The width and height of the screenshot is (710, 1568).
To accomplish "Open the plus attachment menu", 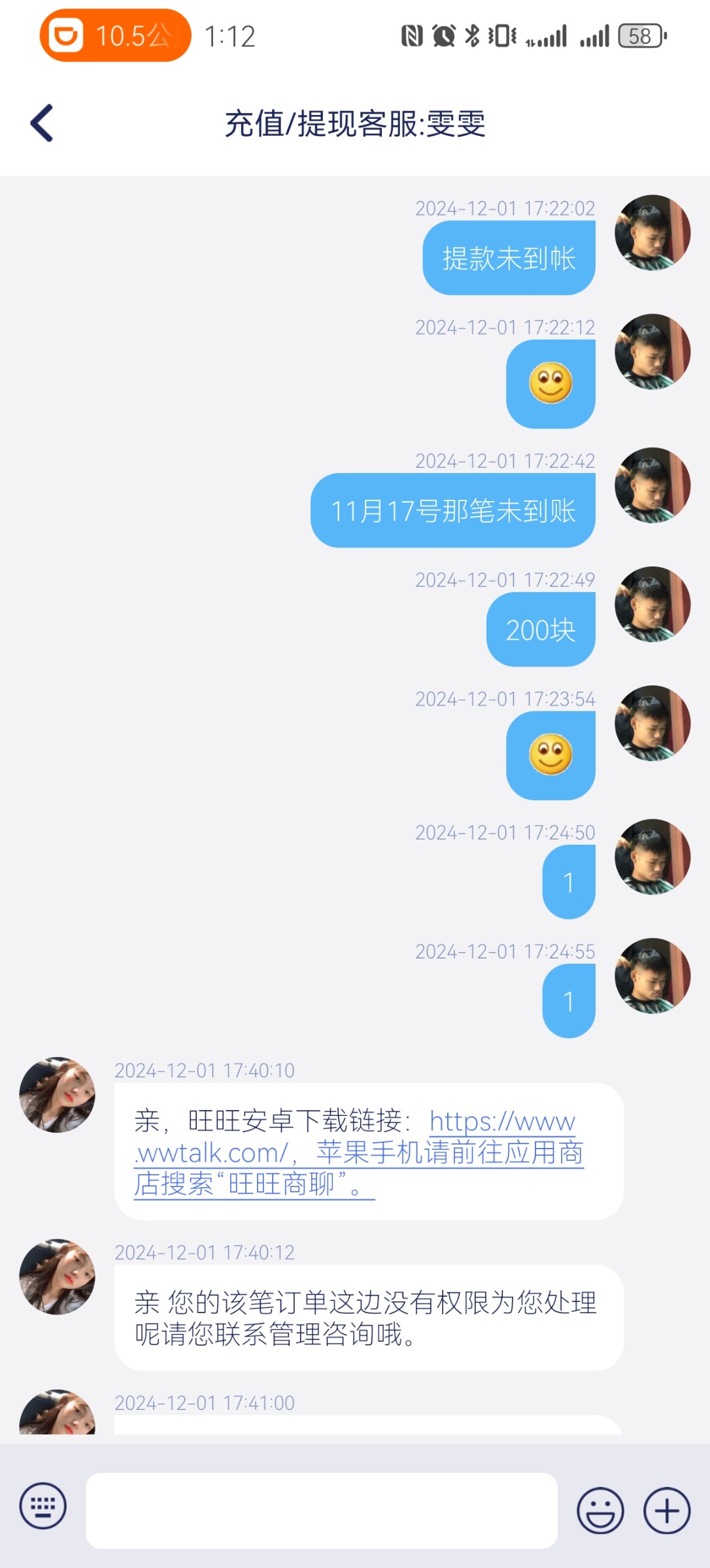I will pyautogui.click(x=666, y=1510).
